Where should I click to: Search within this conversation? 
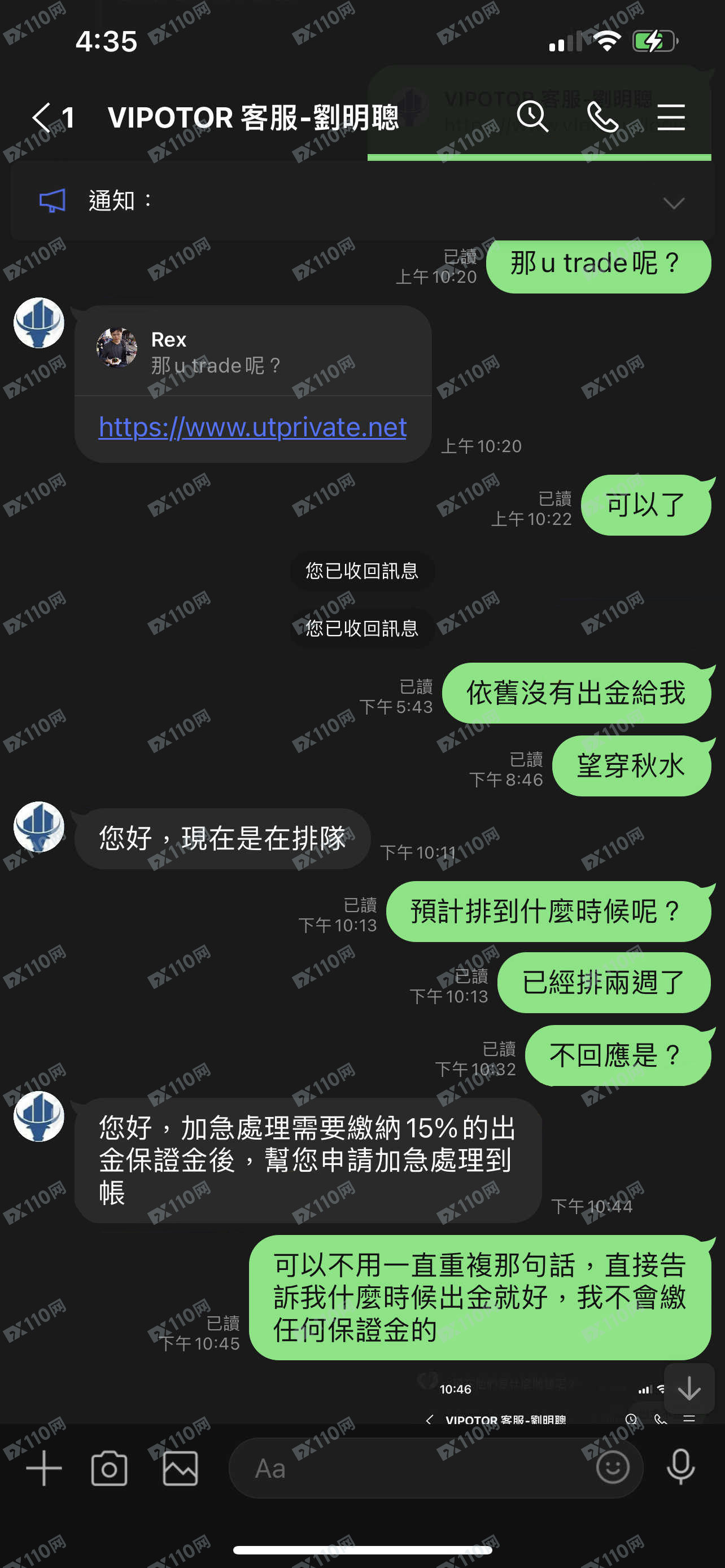532,116
